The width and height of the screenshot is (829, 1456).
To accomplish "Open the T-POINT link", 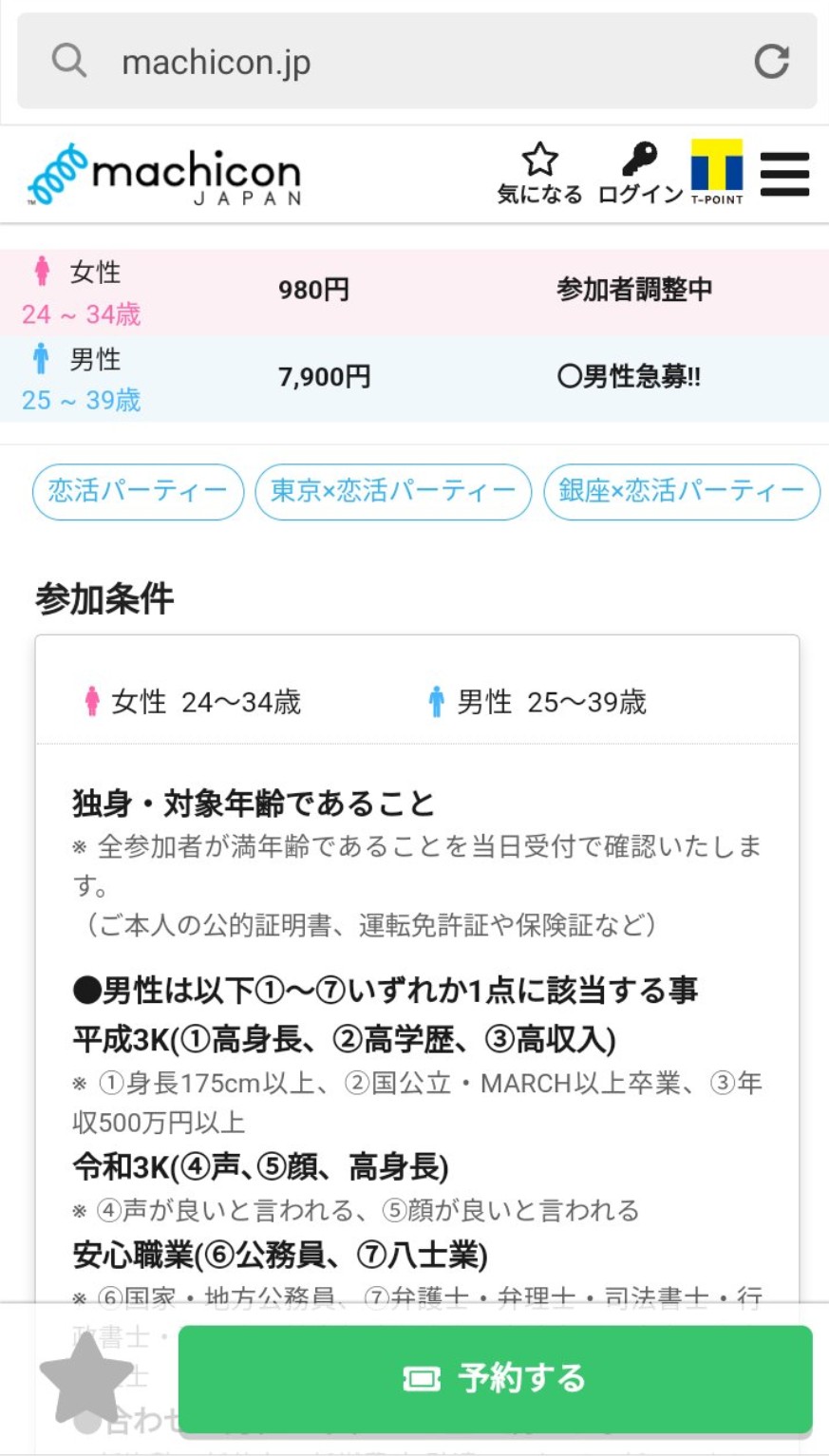I will [717, 172].
